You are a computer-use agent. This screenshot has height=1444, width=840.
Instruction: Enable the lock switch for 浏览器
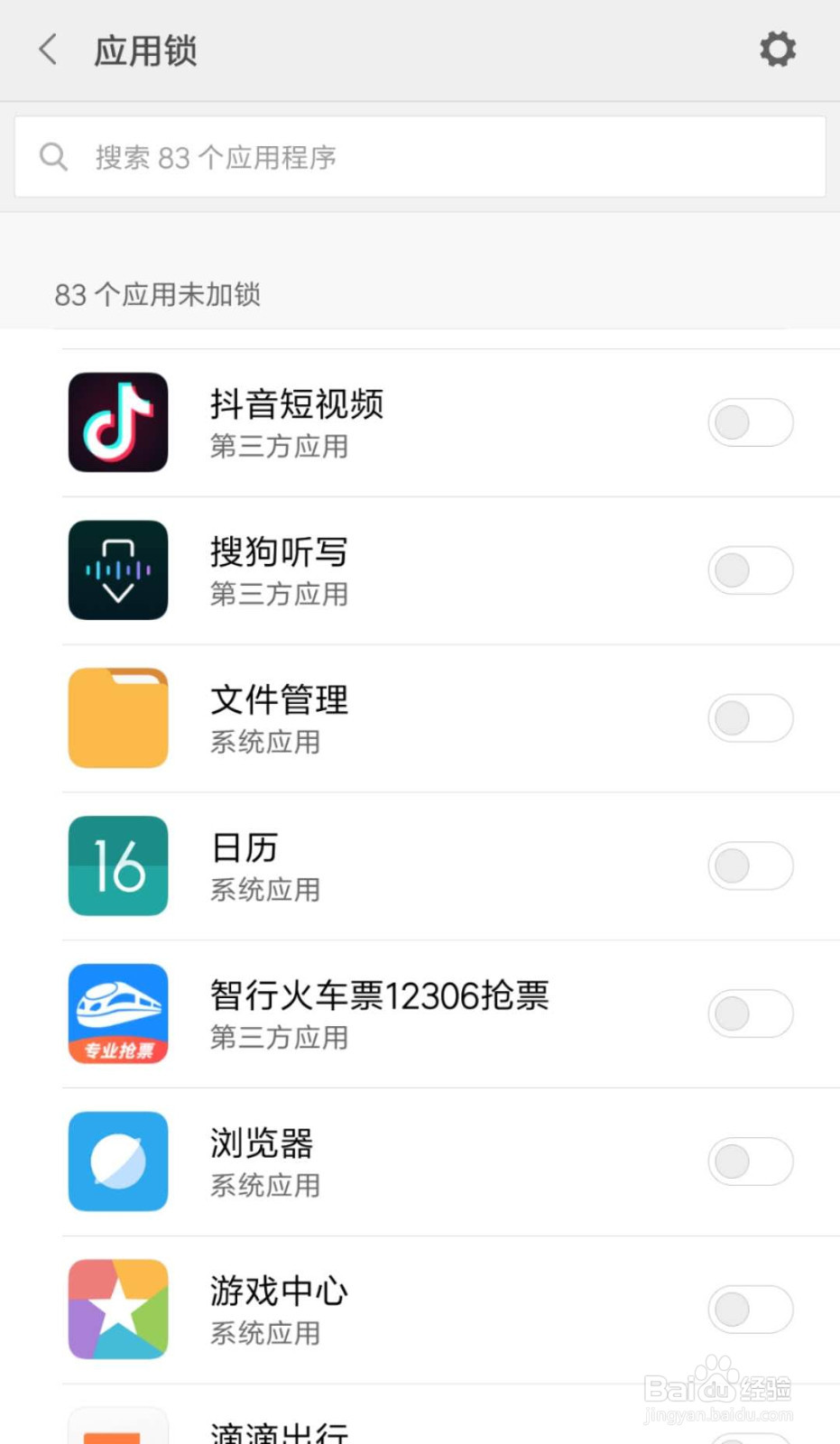pyautogui.click(x=751, y=1161)
